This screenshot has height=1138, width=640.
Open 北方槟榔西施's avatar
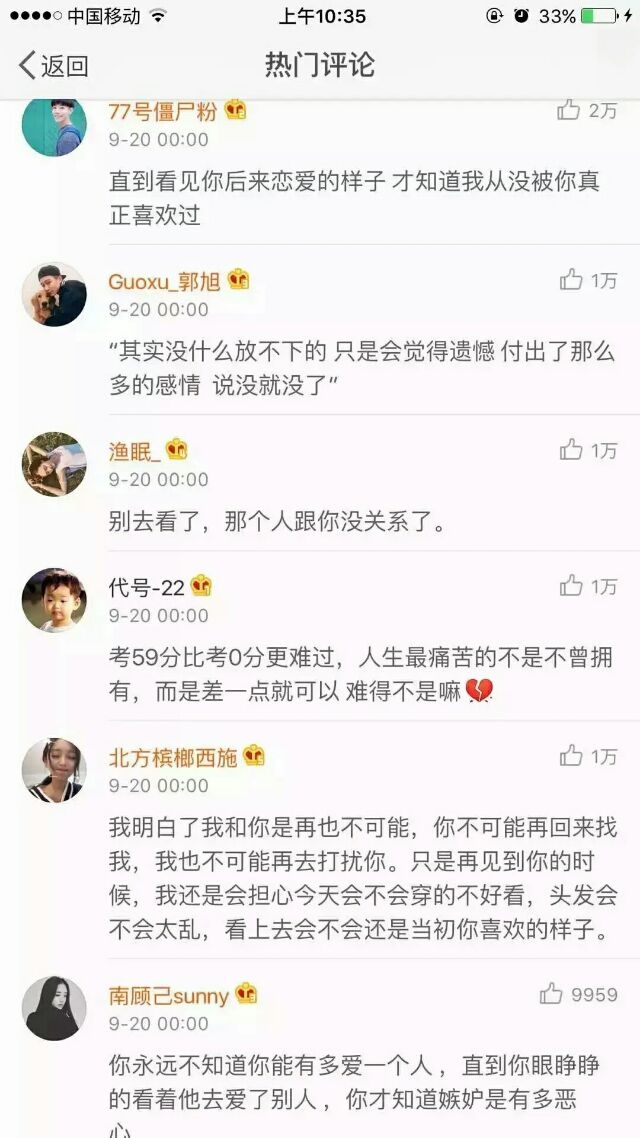click(54, 770)
